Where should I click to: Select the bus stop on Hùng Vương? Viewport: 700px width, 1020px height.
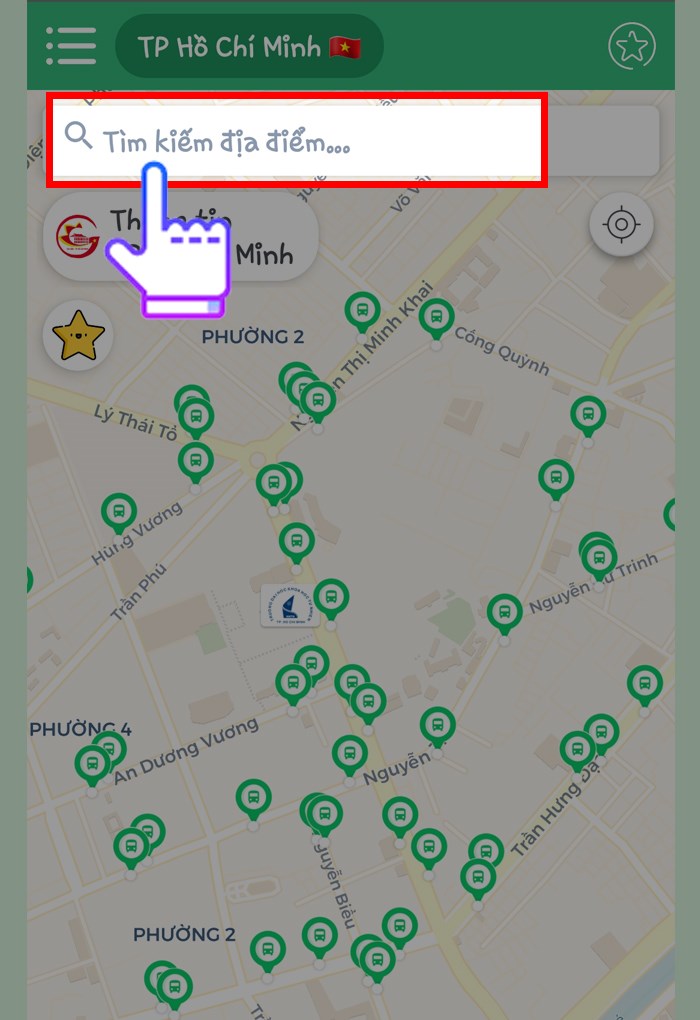pos(119,514)
